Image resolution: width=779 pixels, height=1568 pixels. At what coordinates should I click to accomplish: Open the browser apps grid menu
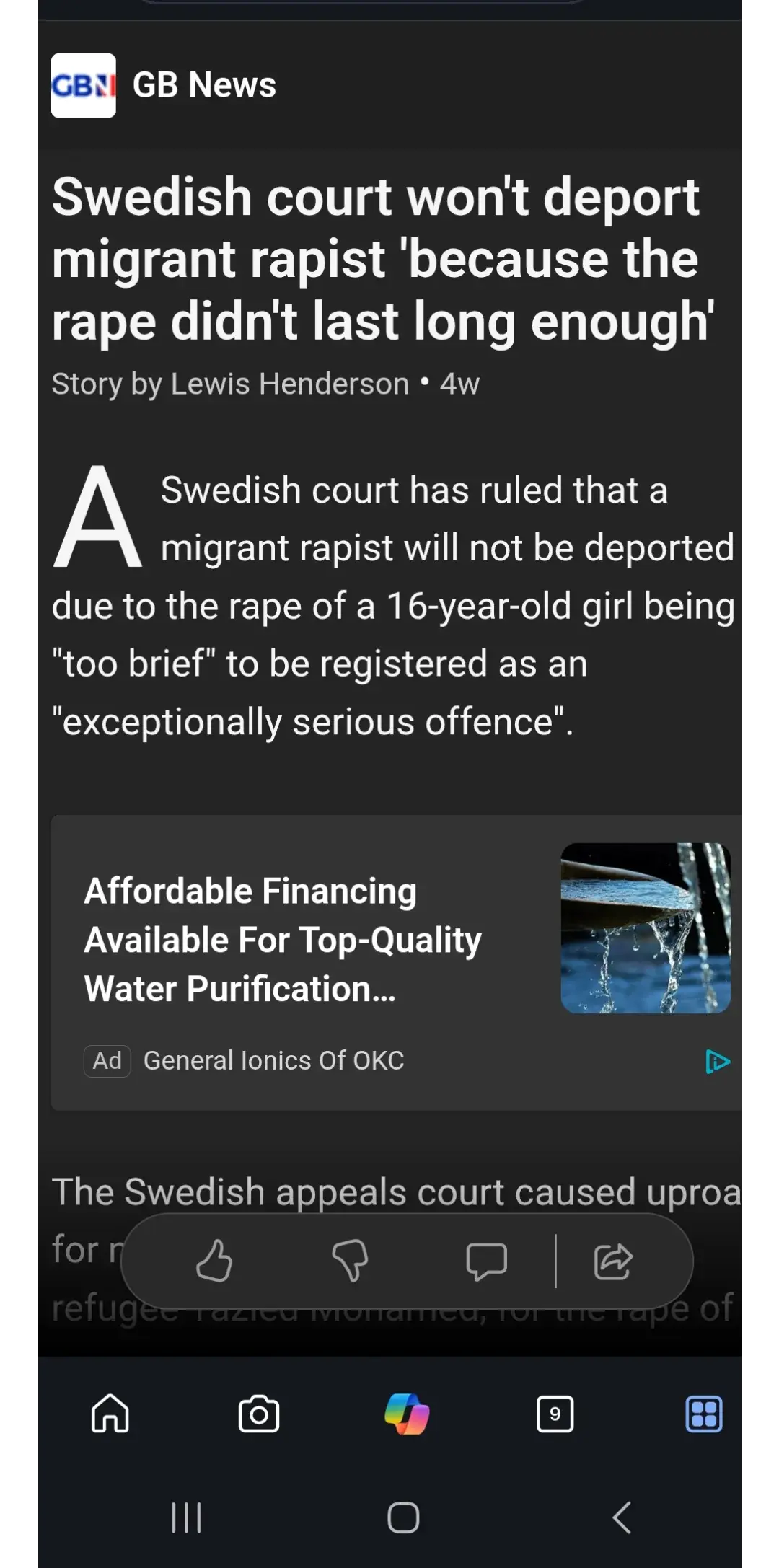(x=704, y=1414)
